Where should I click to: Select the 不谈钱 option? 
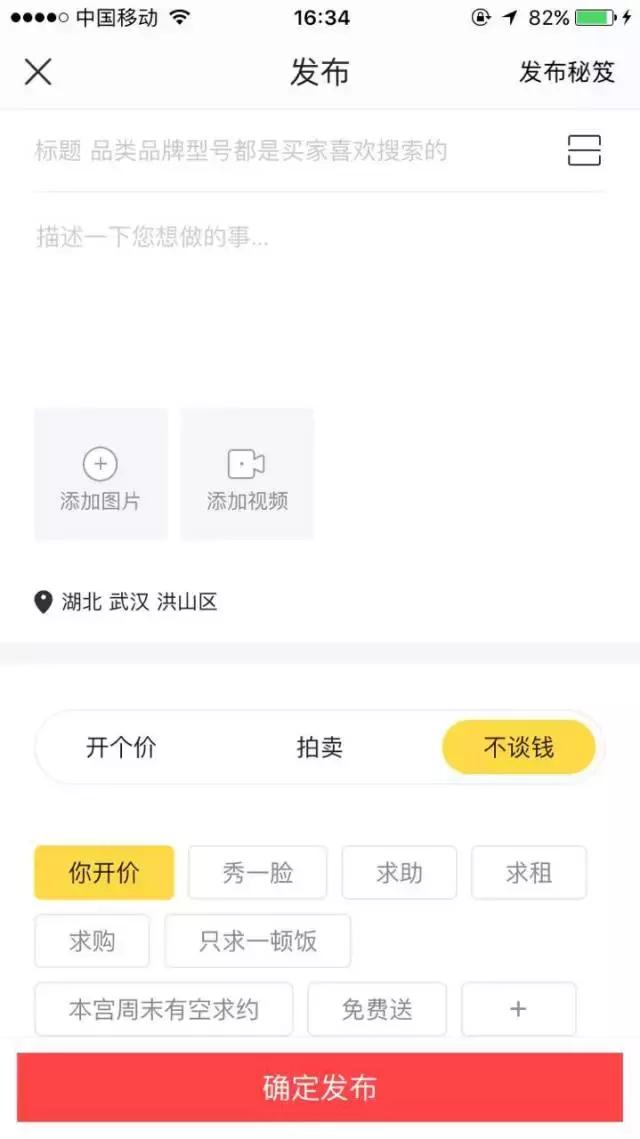pyautogui.click(x=518, y=748)
